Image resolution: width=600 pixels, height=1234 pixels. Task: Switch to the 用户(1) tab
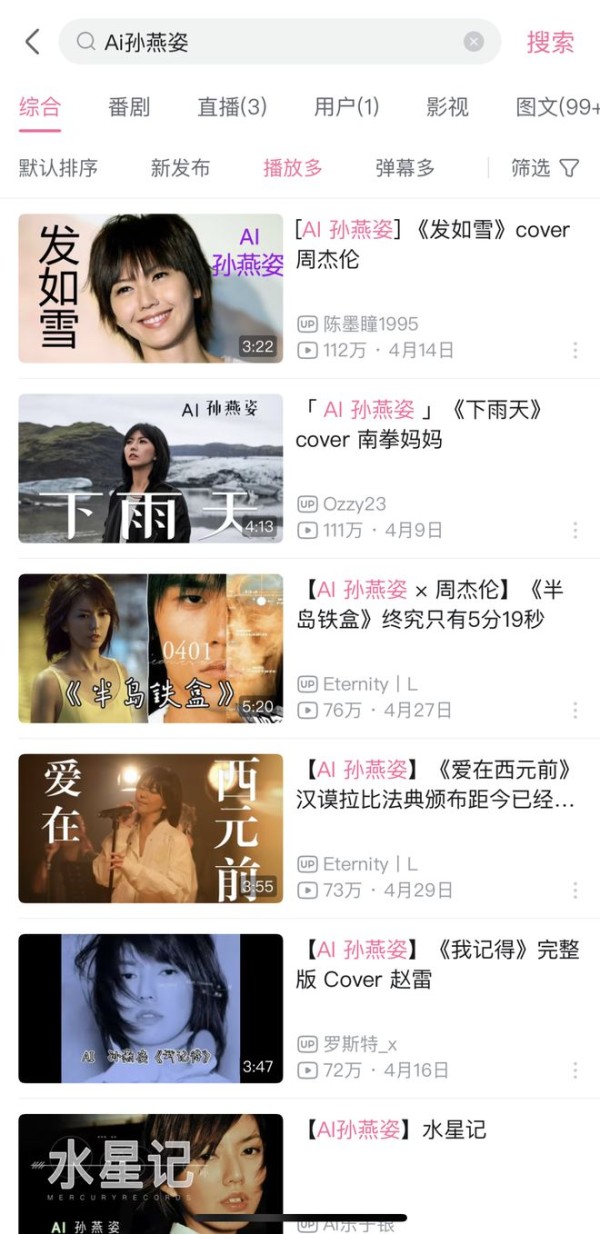pyautogui.click(x=347, y=107)
